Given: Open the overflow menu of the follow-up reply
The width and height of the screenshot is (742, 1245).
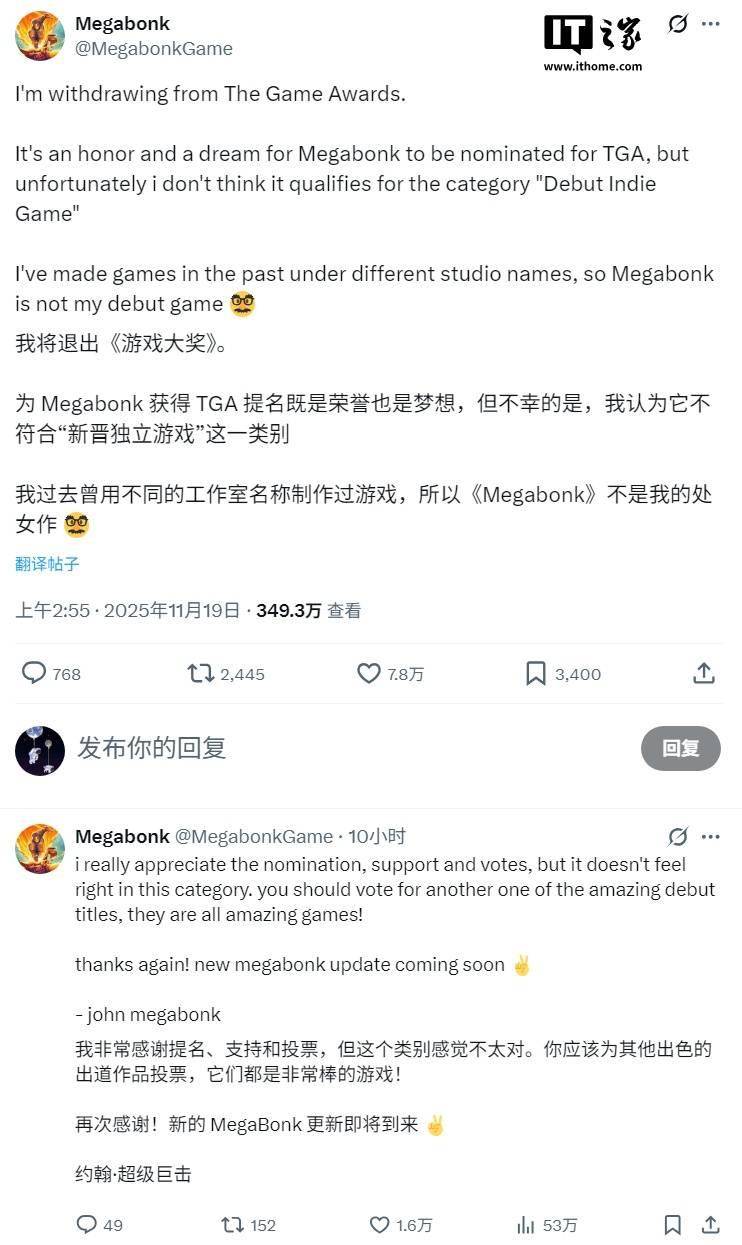Looking at the screenshot, I should [711, 836].
